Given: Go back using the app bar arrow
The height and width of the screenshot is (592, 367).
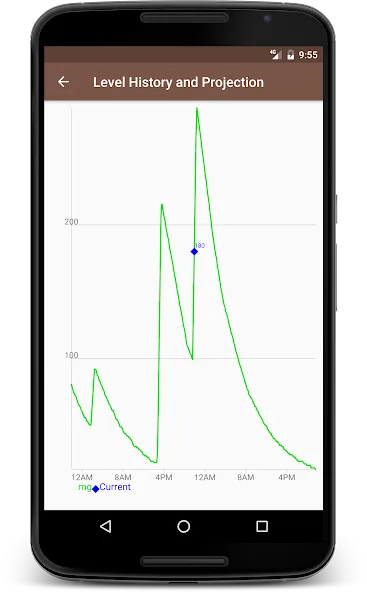Looking at the screenshot, I should (63, 82).
